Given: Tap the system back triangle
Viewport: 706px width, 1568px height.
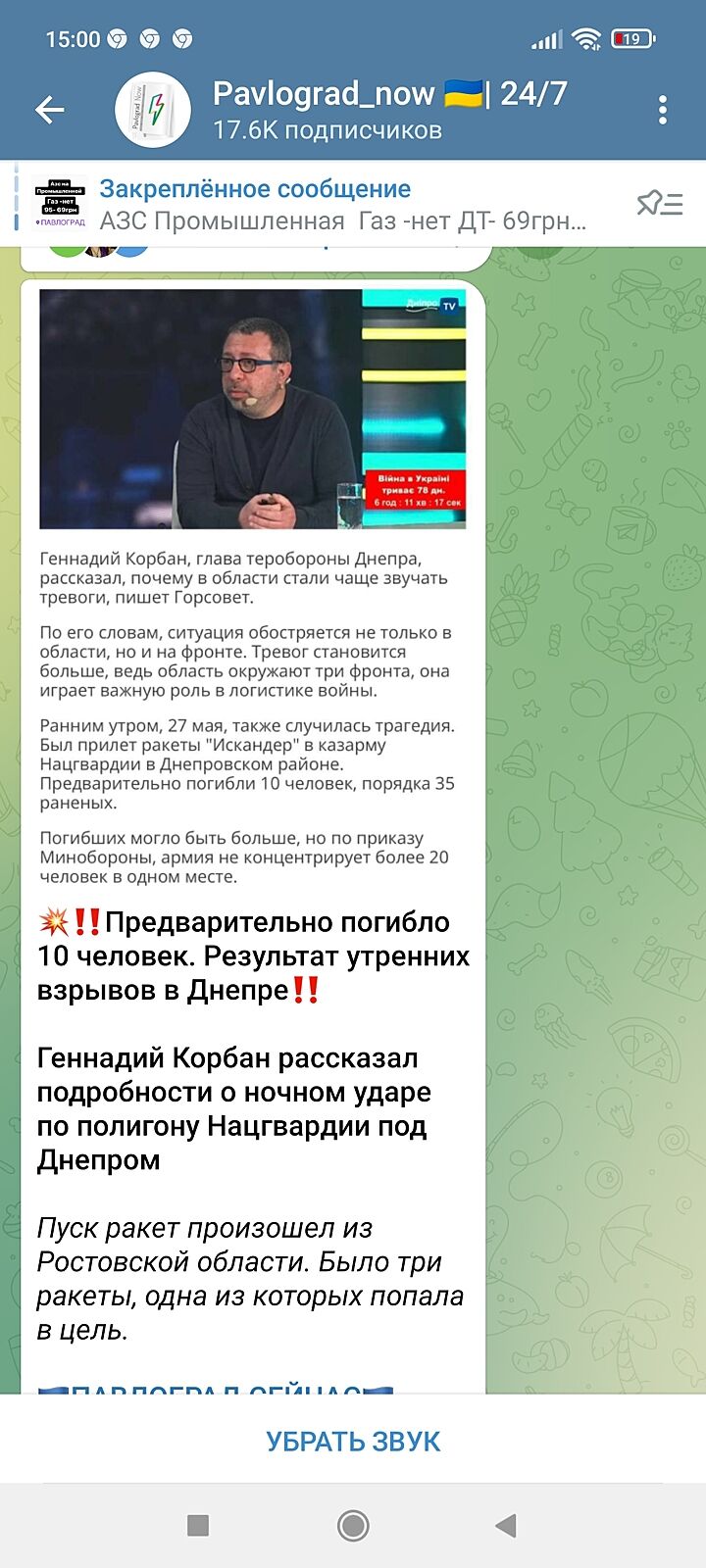Looking at the screenshot, I should 506,1525.
